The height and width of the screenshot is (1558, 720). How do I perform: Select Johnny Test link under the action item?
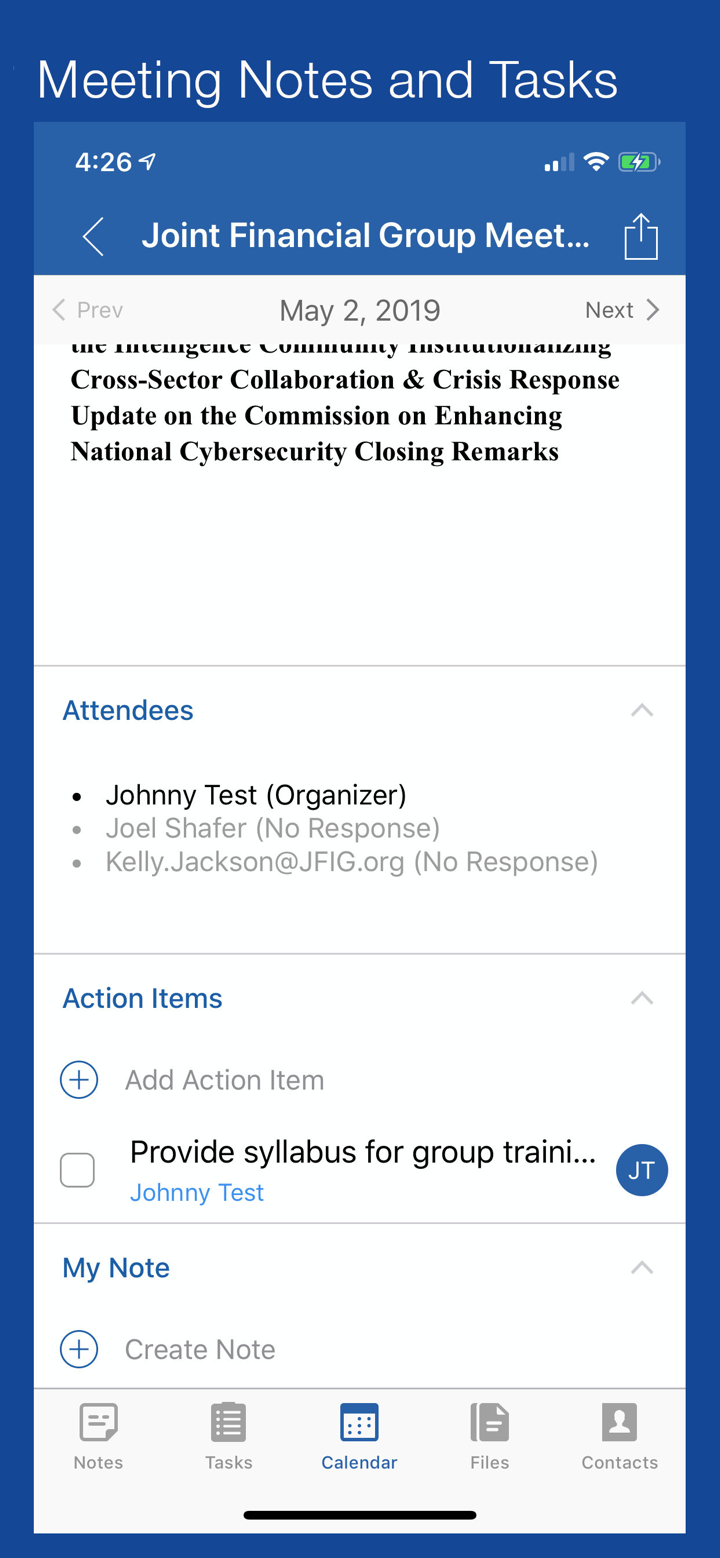click(x=197, y=1192)
